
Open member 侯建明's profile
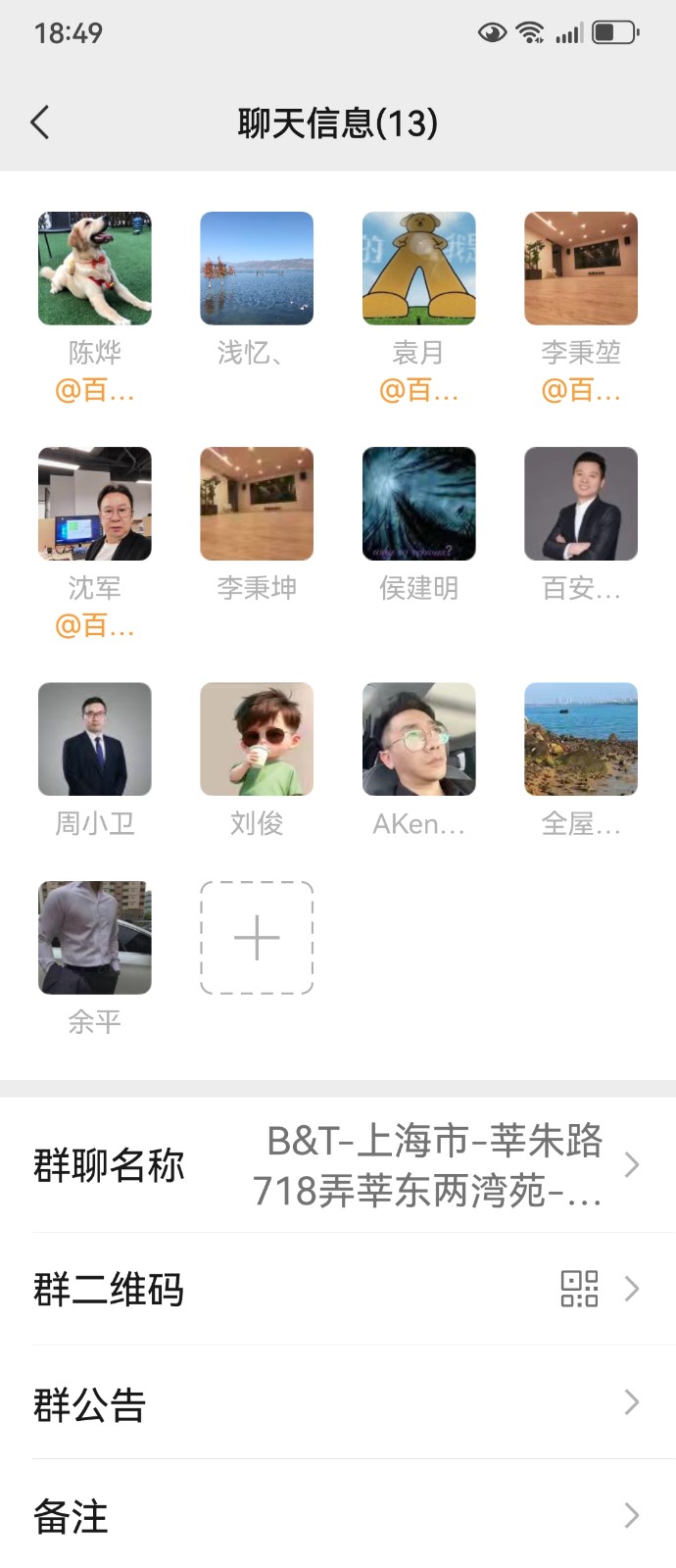pyautogui.click(x=419, y=504)
